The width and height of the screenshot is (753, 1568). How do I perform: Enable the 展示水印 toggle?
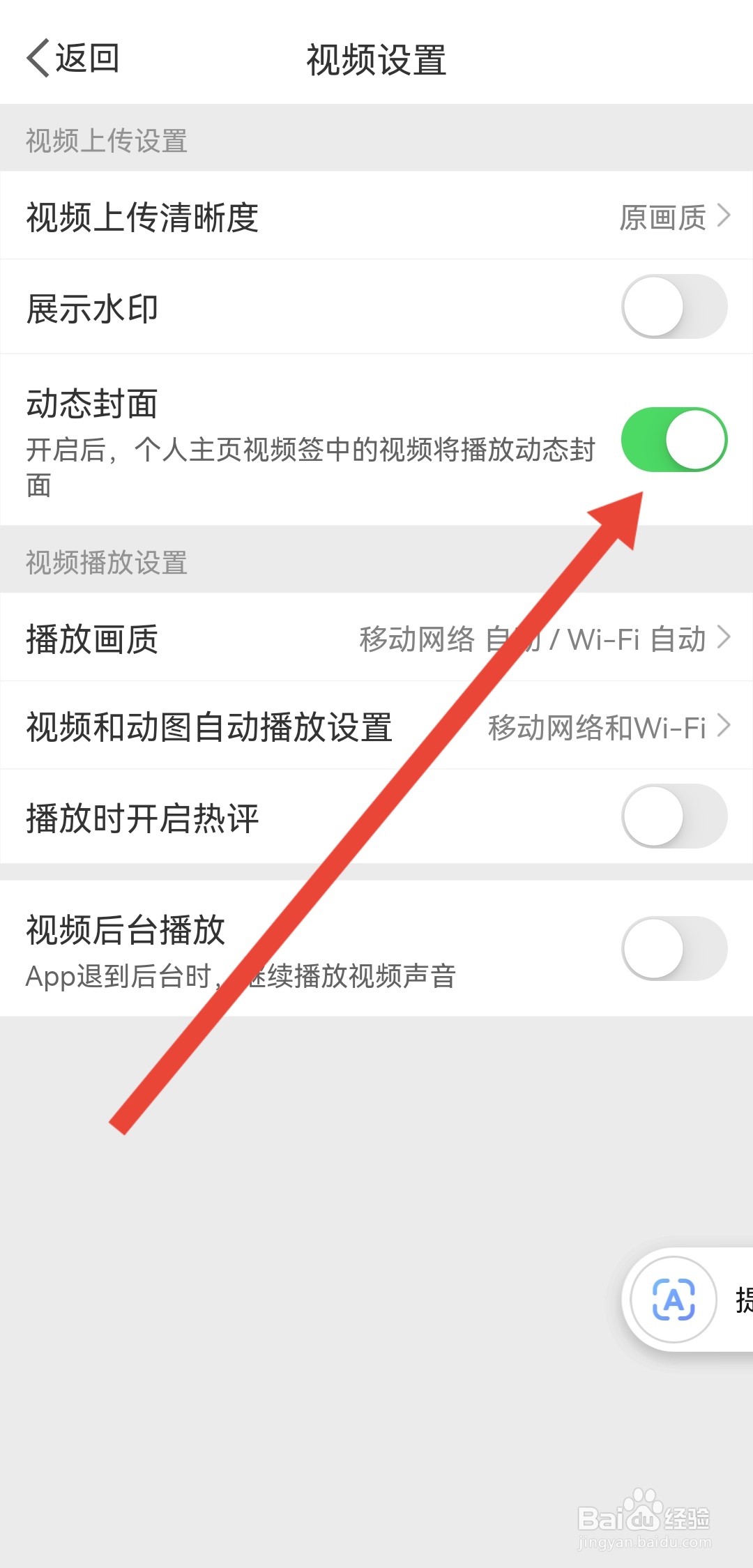click(675, 307)
